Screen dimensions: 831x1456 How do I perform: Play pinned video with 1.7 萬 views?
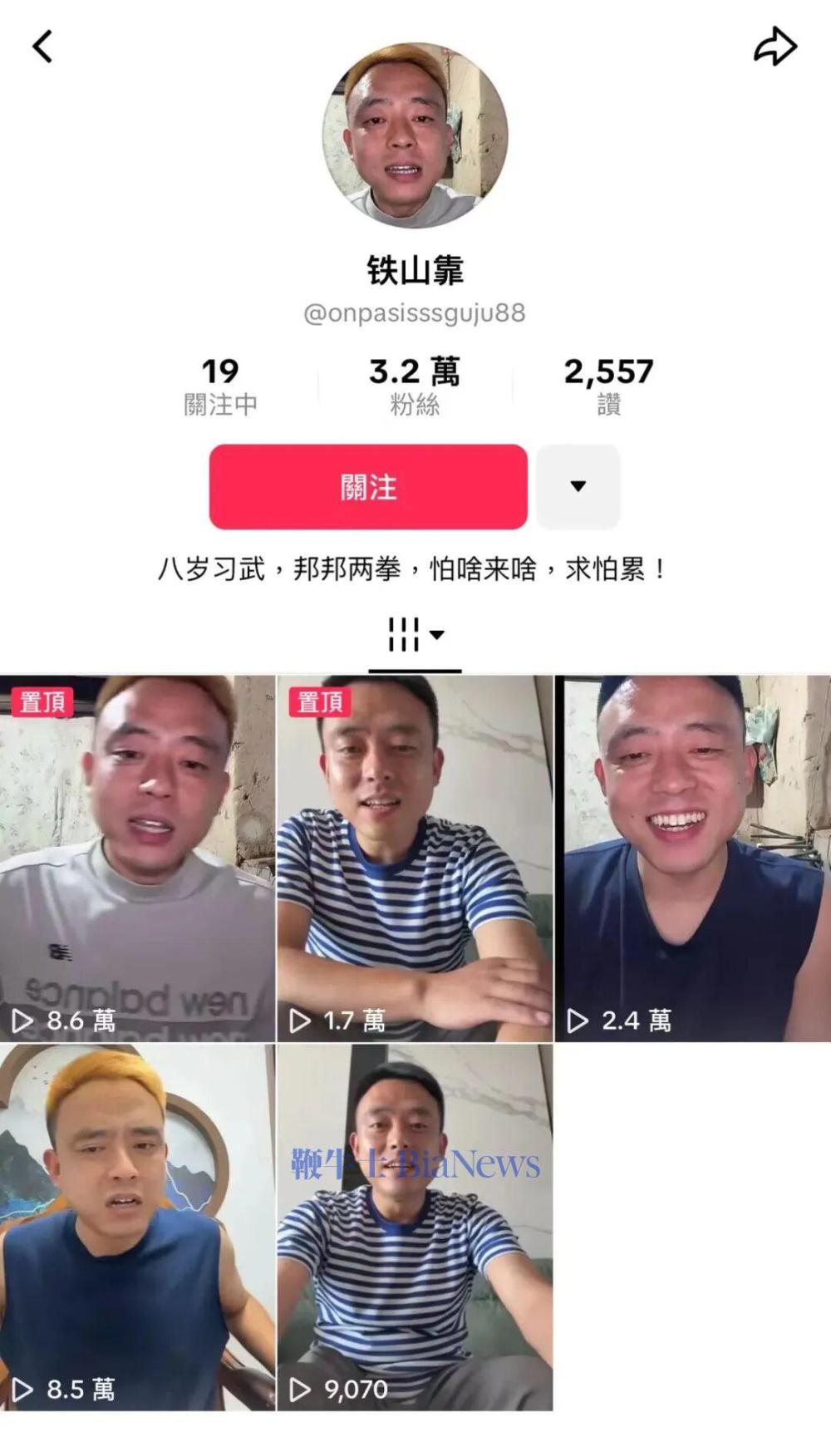[x=415, y=858]
